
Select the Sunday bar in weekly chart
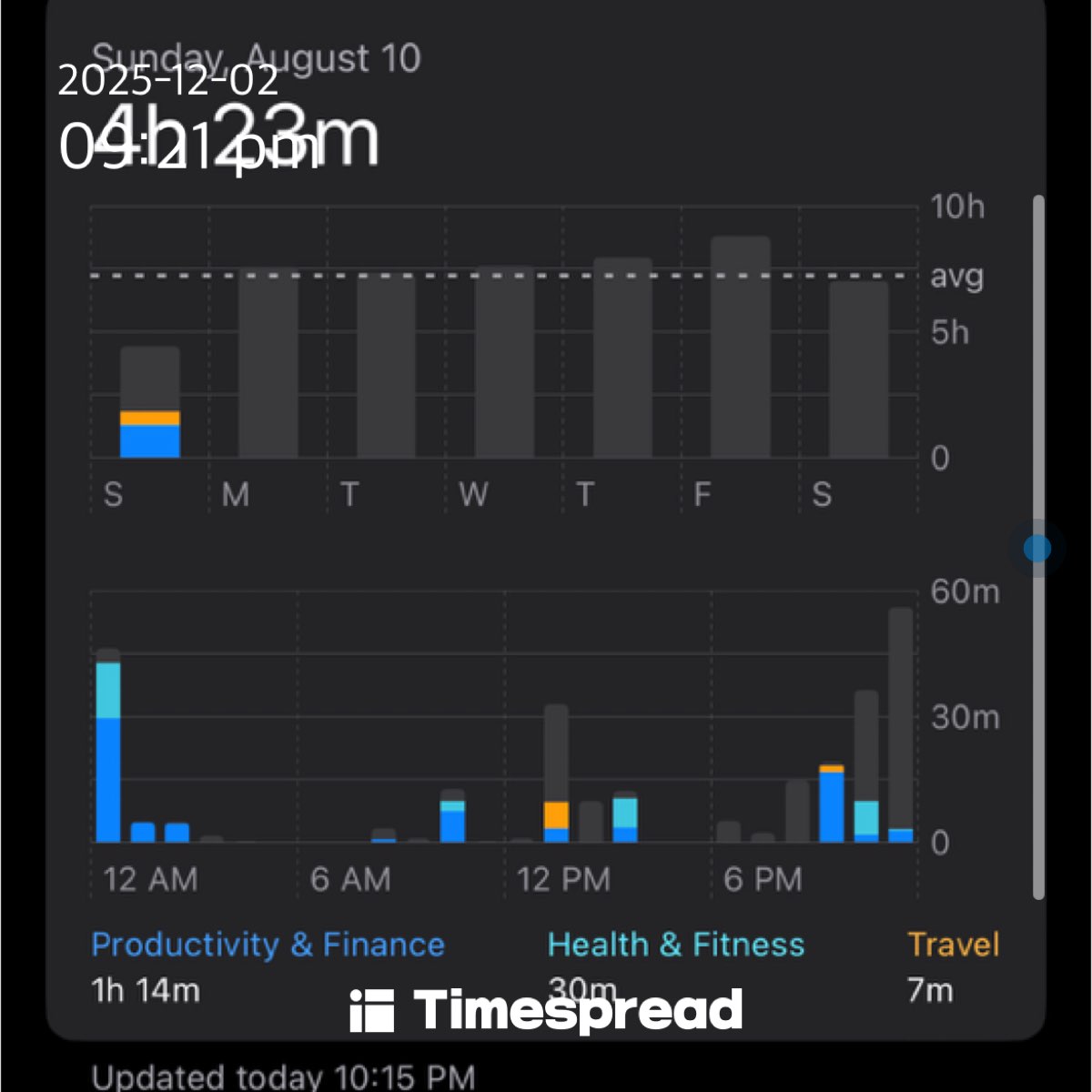[150, 402]
